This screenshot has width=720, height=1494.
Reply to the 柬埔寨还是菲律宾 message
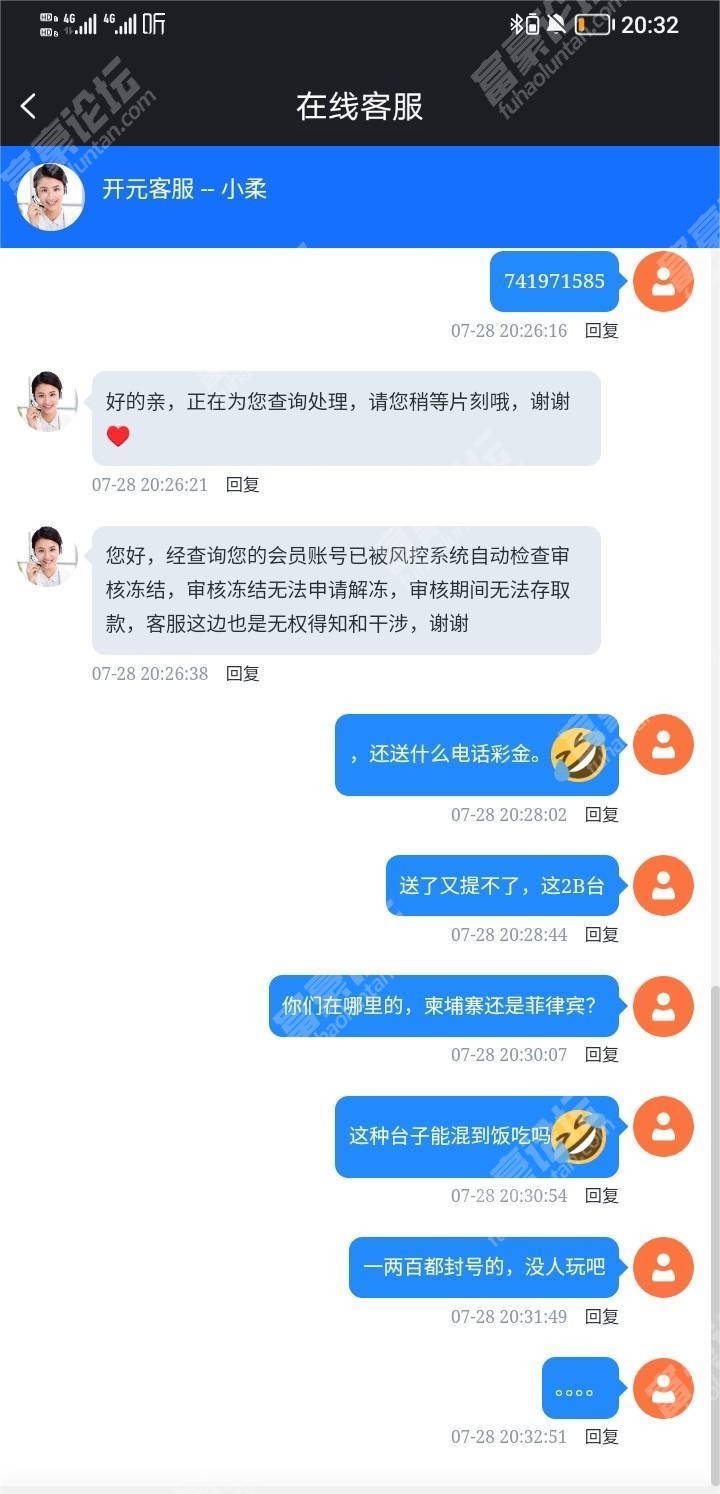(602, 1055)
